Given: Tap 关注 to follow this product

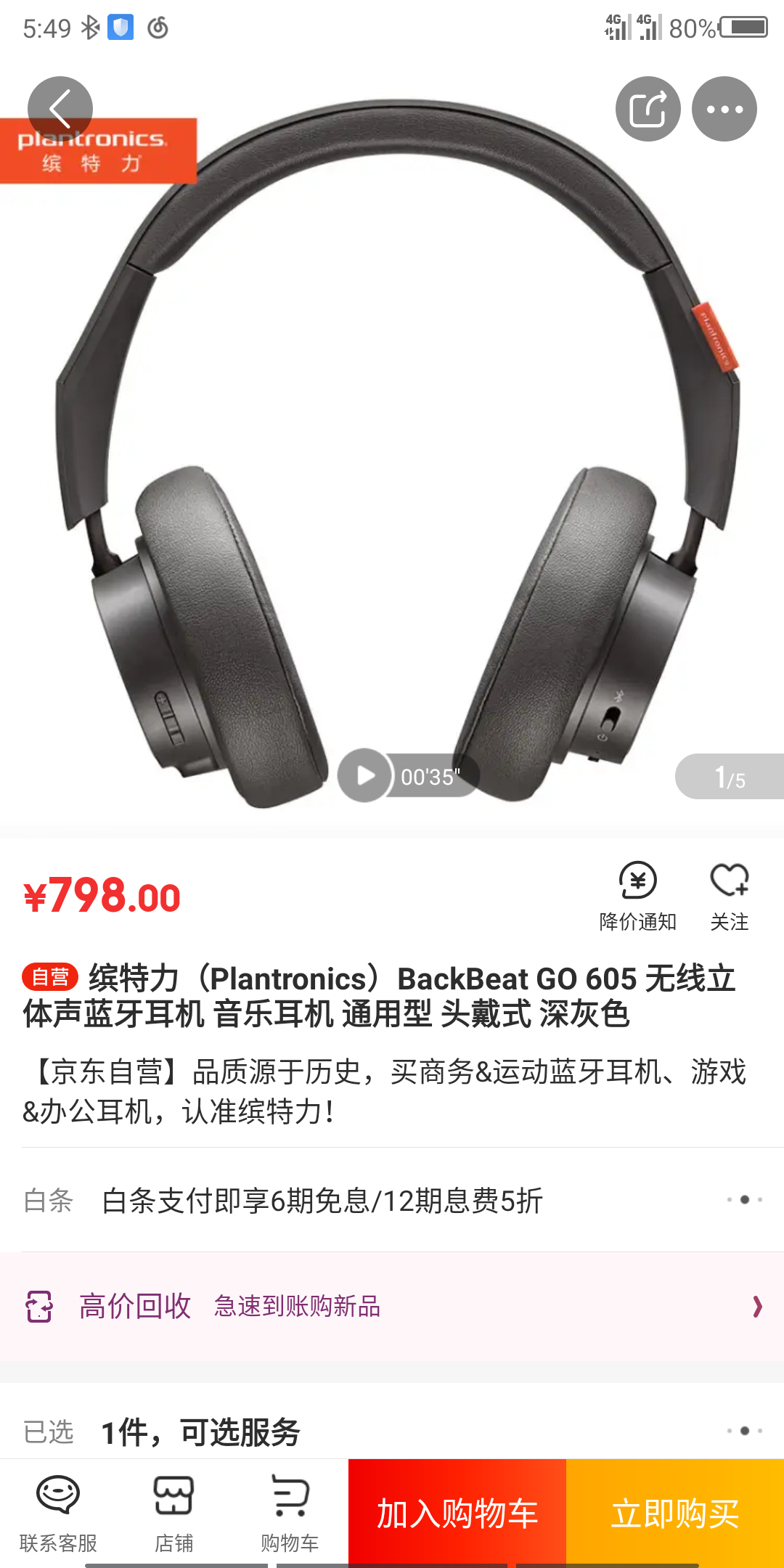Looking at the screenshot, I should tap(729, 896).
